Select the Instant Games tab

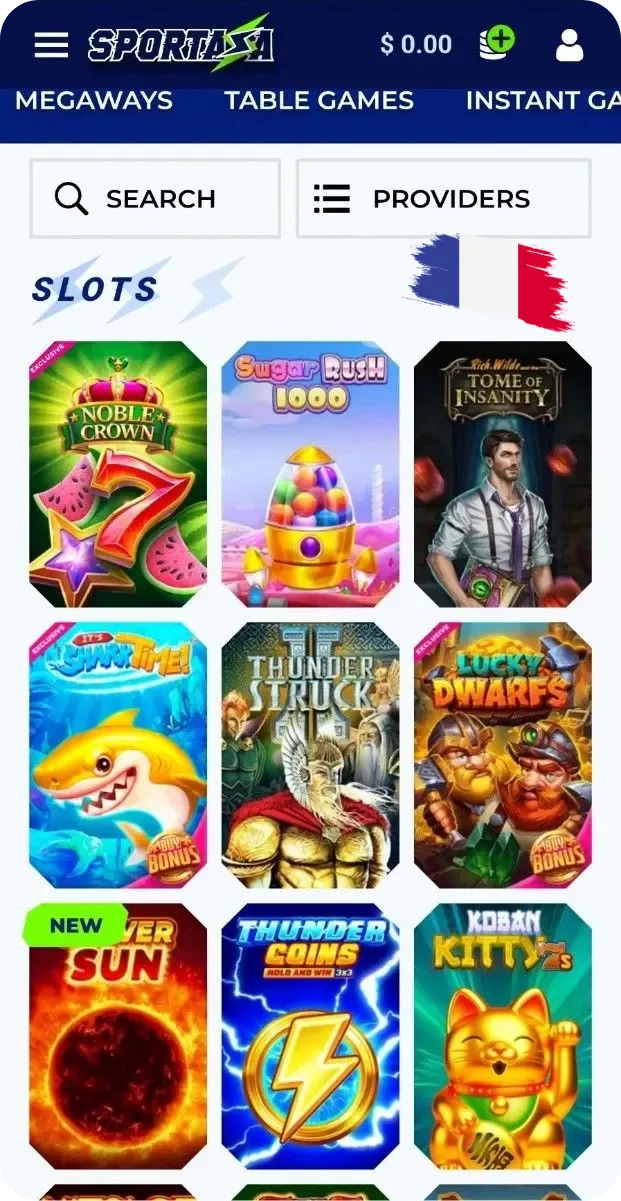(540, 100)
